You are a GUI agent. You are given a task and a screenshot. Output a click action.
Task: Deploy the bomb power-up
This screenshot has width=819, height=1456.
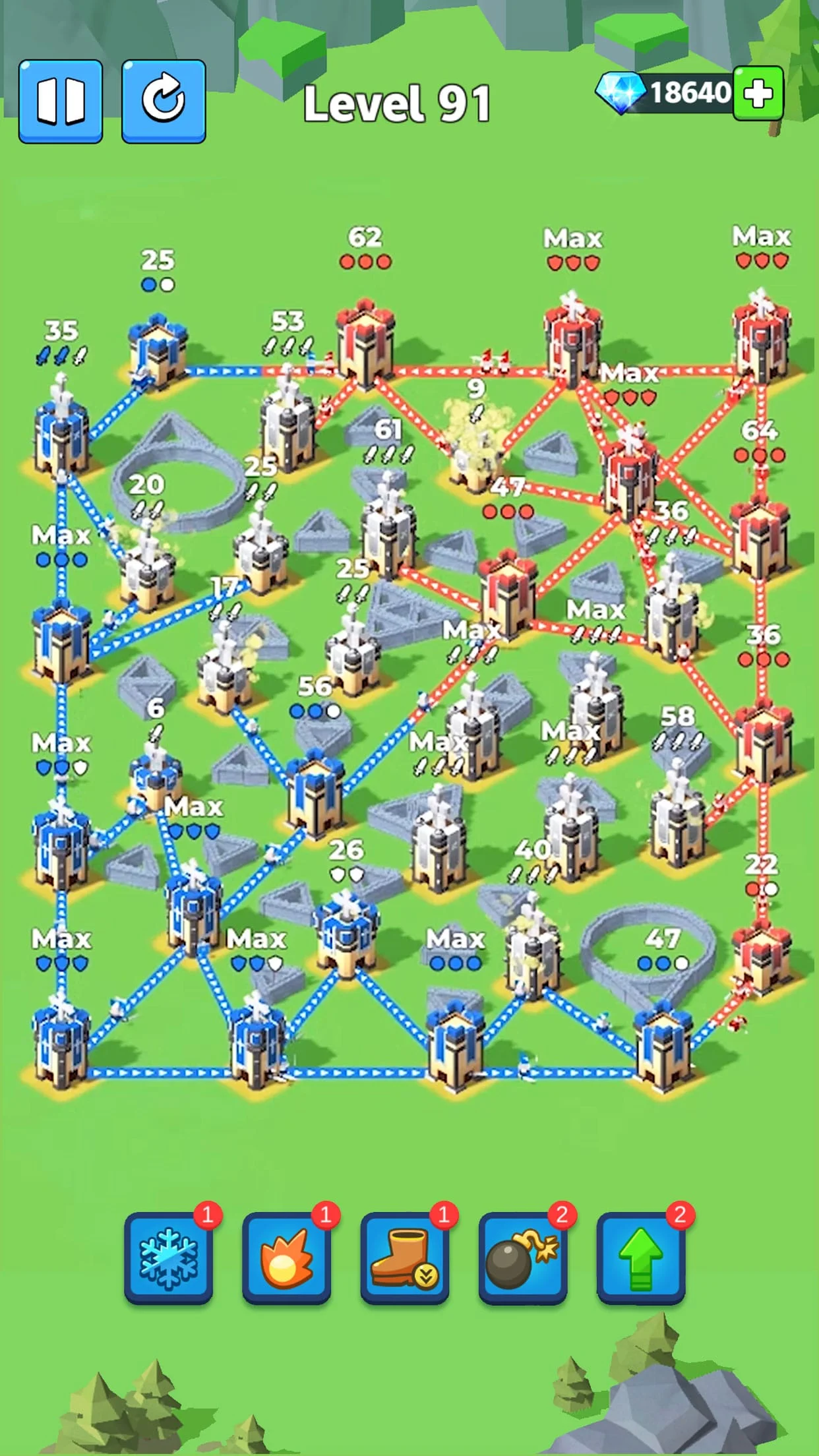pos(522,1257)
